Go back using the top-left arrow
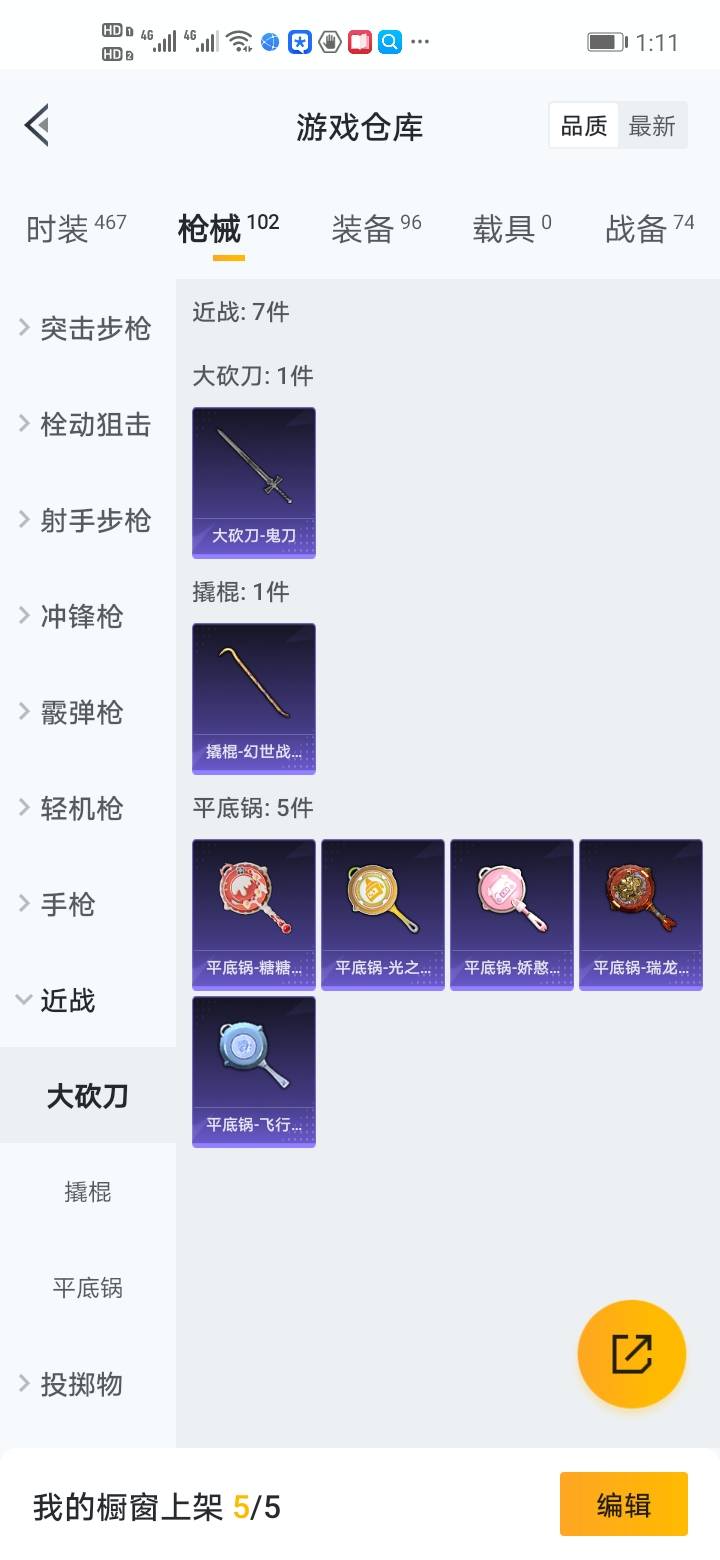Viewport: 720px width, 1560px height. [37, 126]
